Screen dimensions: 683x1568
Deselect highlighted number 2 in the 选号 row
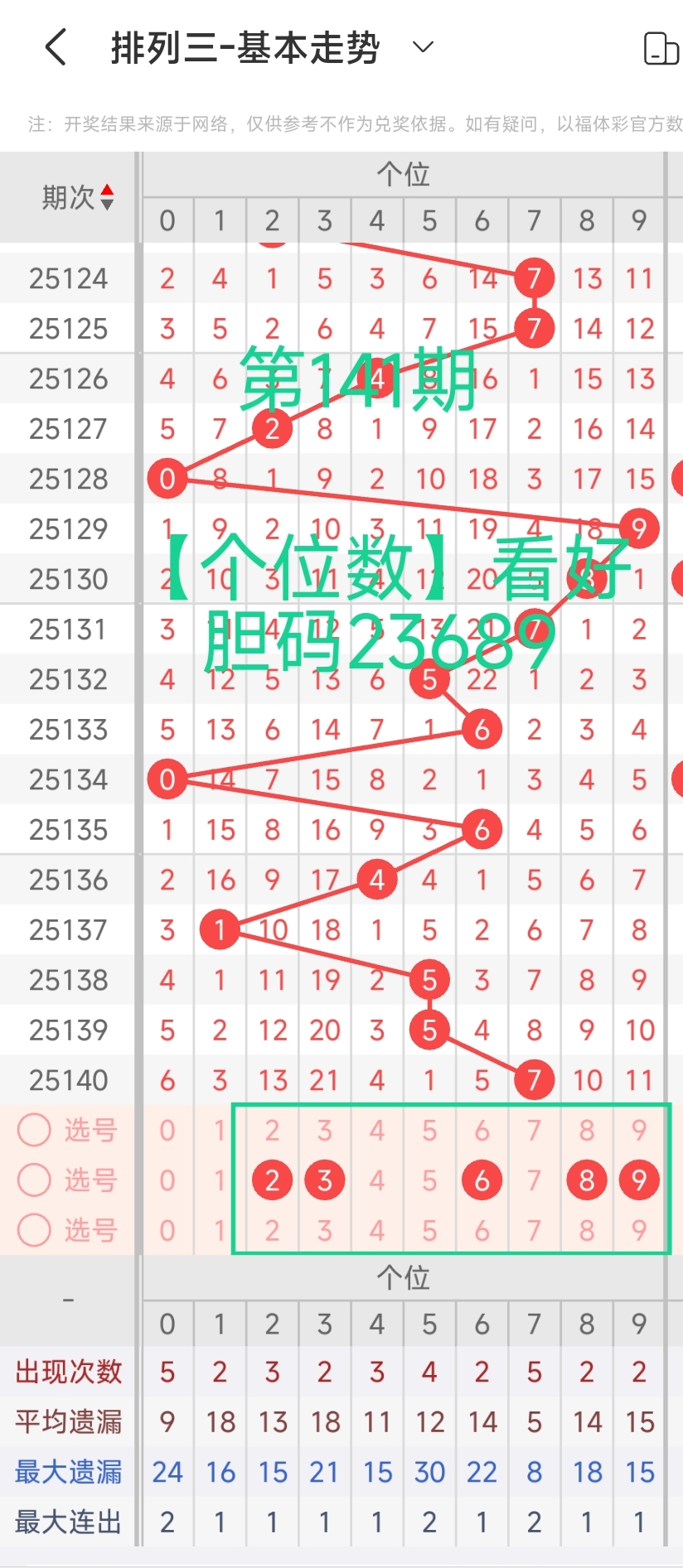[272, 1180]
